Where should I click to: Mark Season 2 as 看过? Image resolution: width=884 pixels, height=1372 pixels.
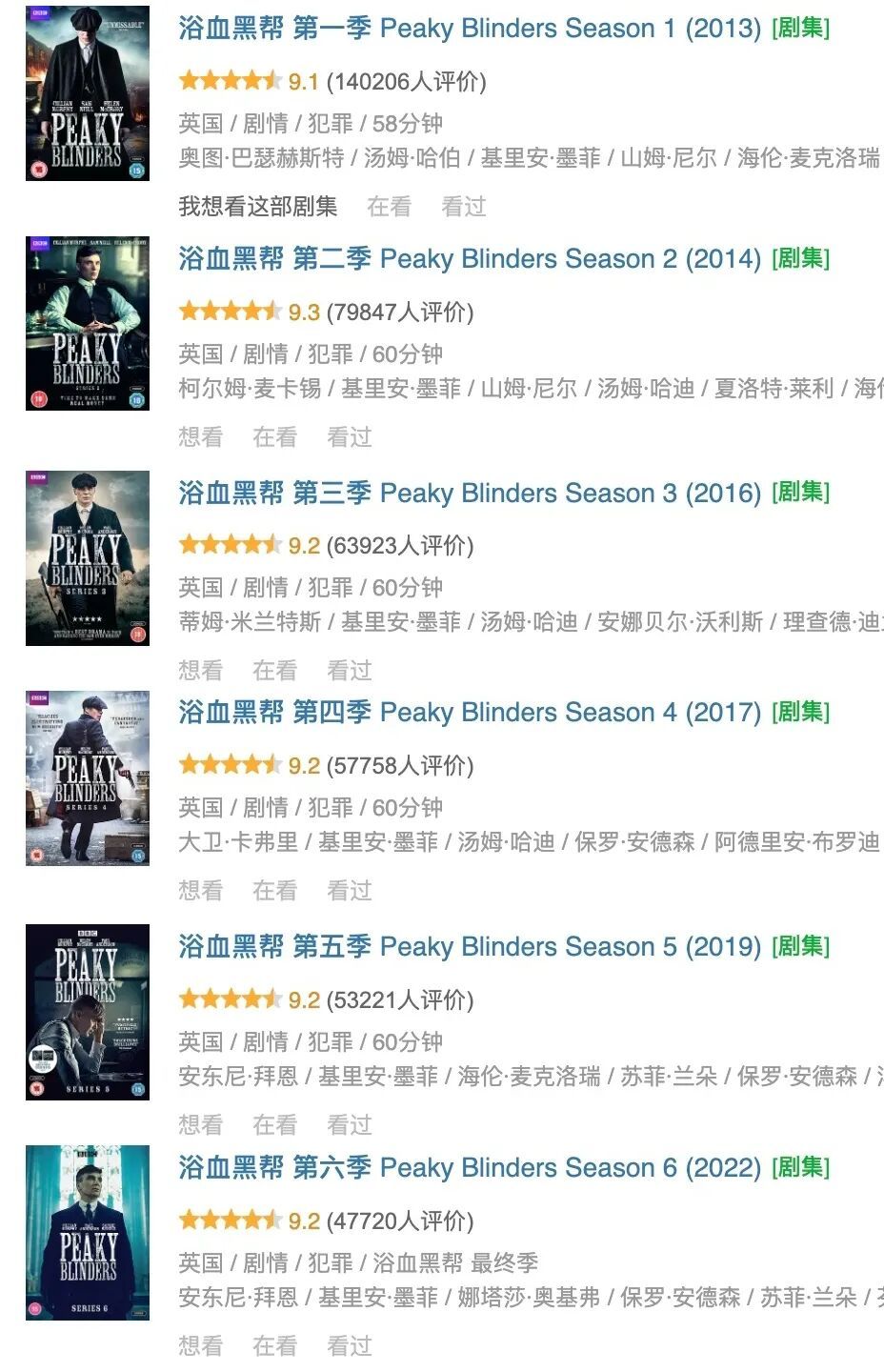click(x=350, y=437)
